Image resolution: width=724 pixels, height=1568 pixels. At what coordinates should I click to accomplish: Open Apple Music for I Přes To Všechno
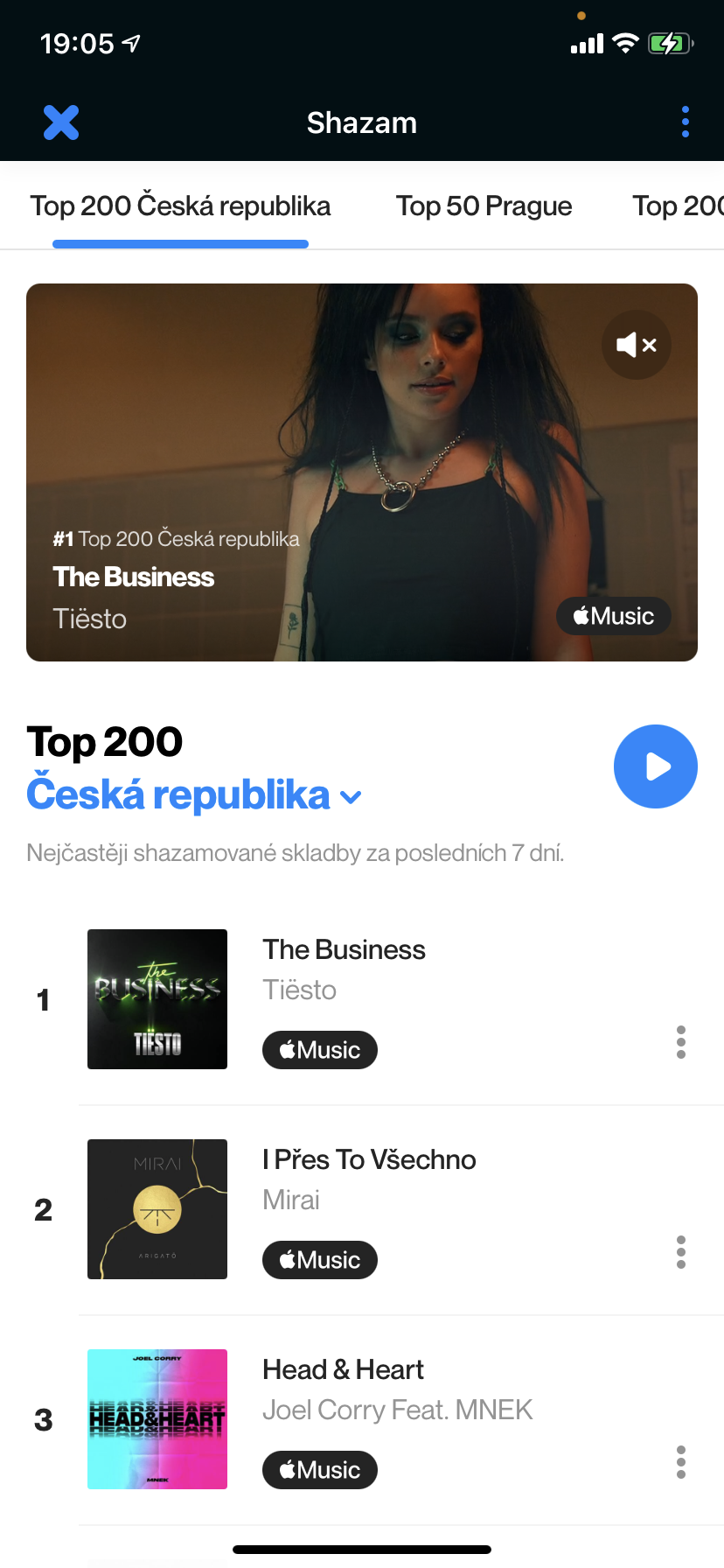click(x=320, y=1260)
